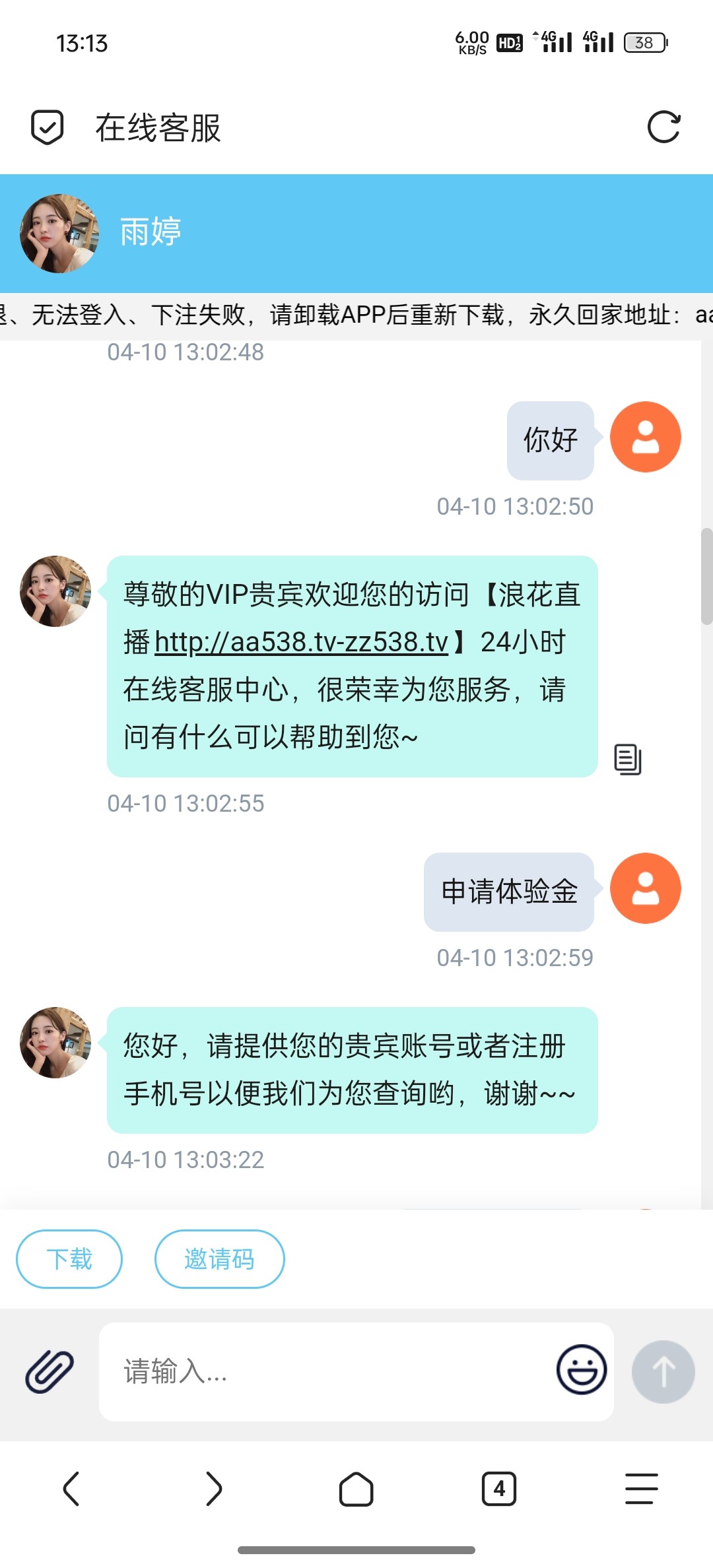Return to the browser home page
The image size is (713, 1568).
click(x=356, y=1489)
